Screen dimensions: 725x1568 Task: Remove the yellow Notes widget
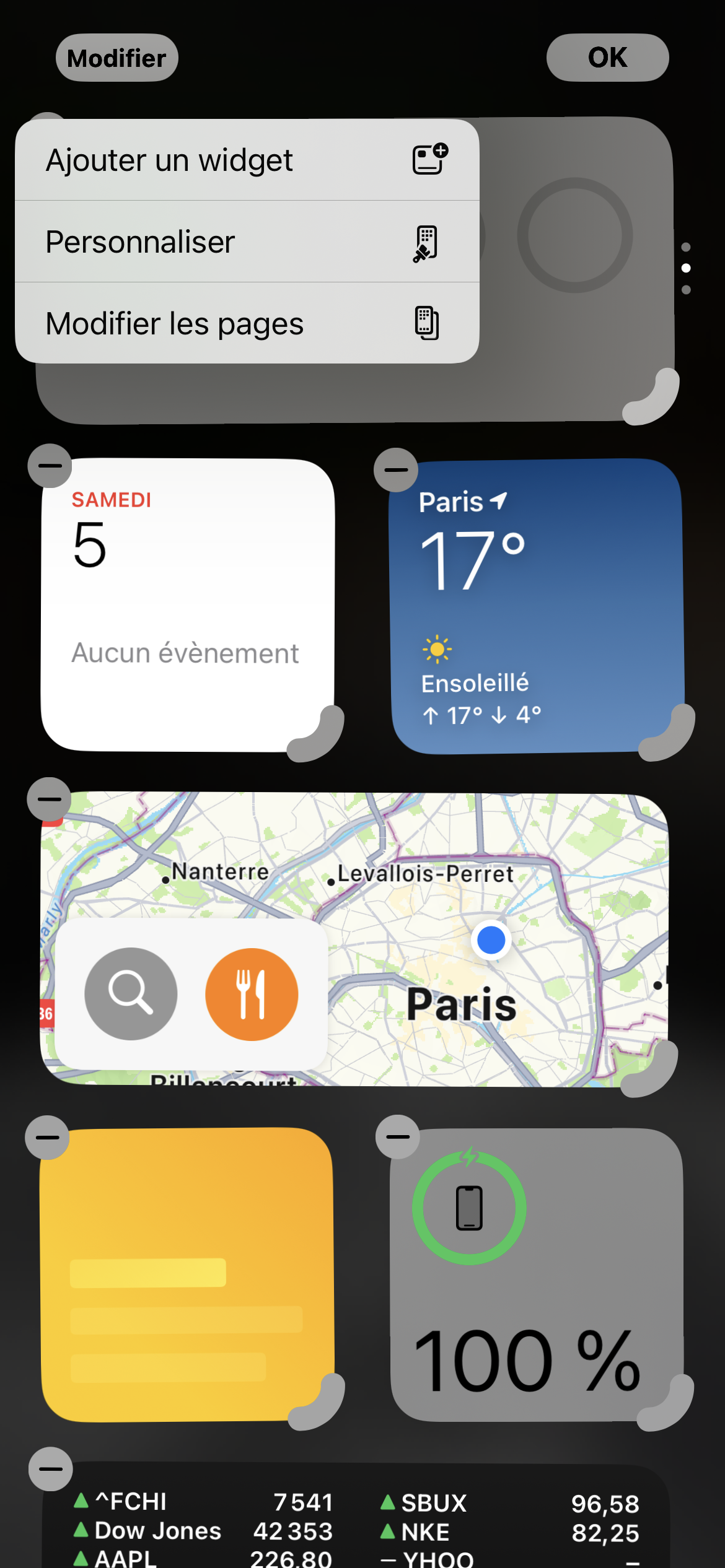tap(47, 1137)
